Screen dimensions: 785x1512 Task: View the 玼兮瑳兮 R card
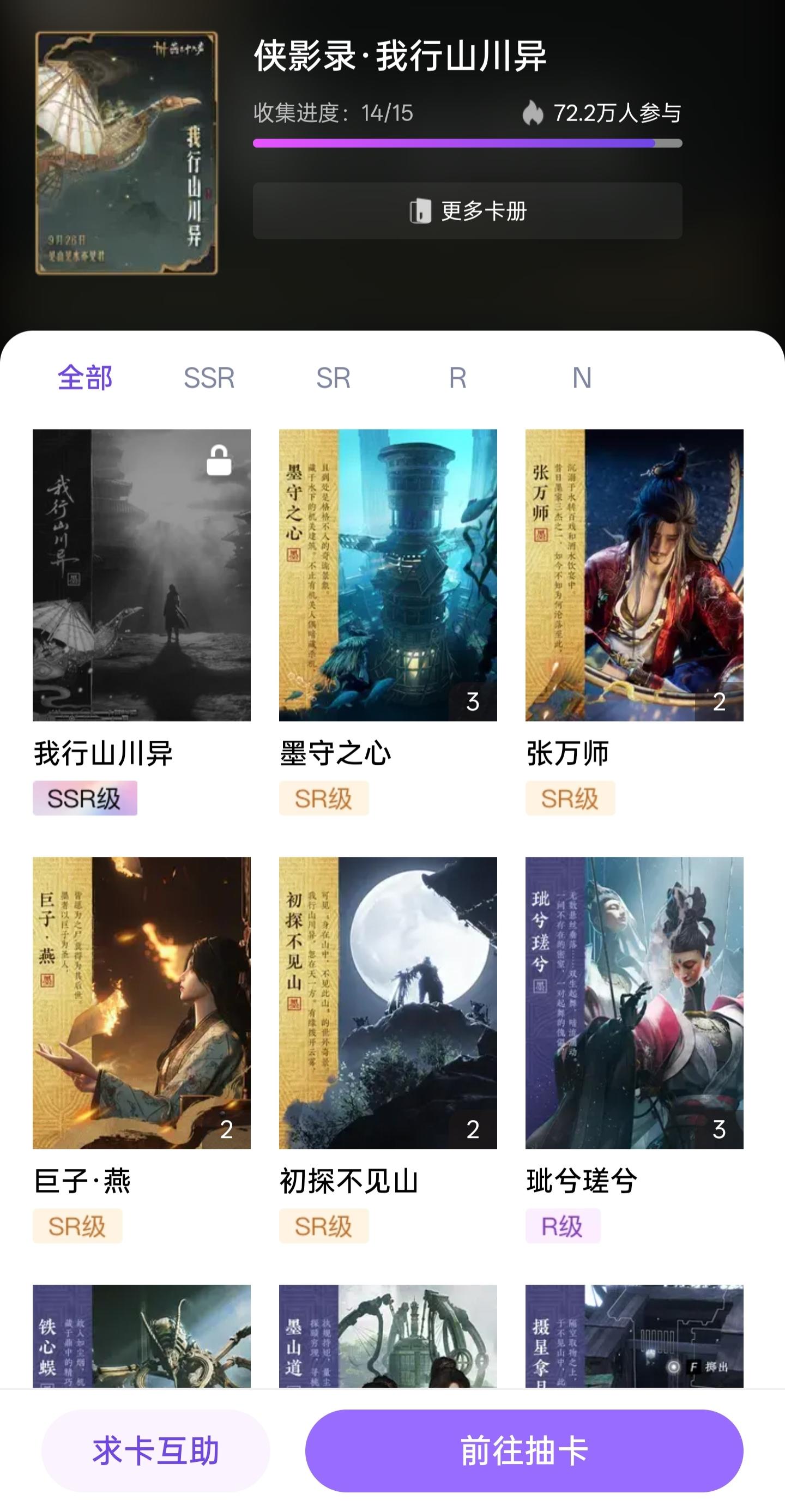coord(634,1002)
